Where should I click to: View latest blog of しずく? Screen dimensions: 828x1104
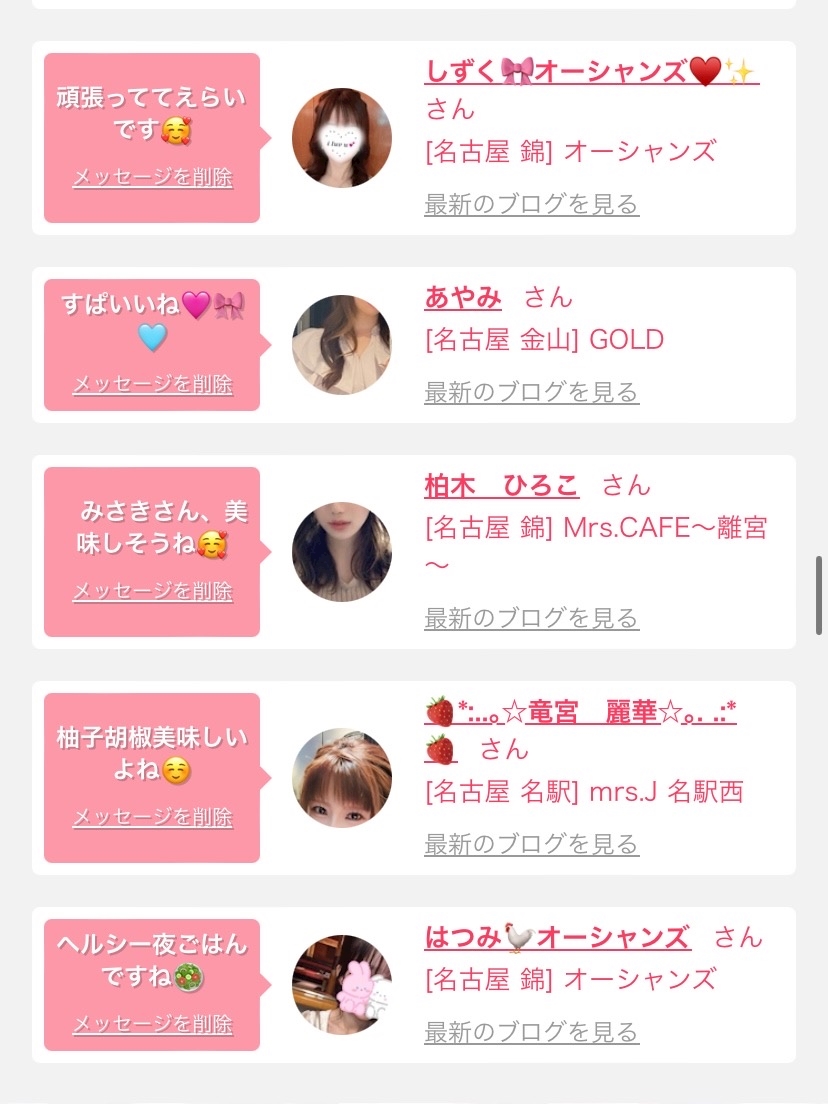pyautogui.click(x=531, y=205)
